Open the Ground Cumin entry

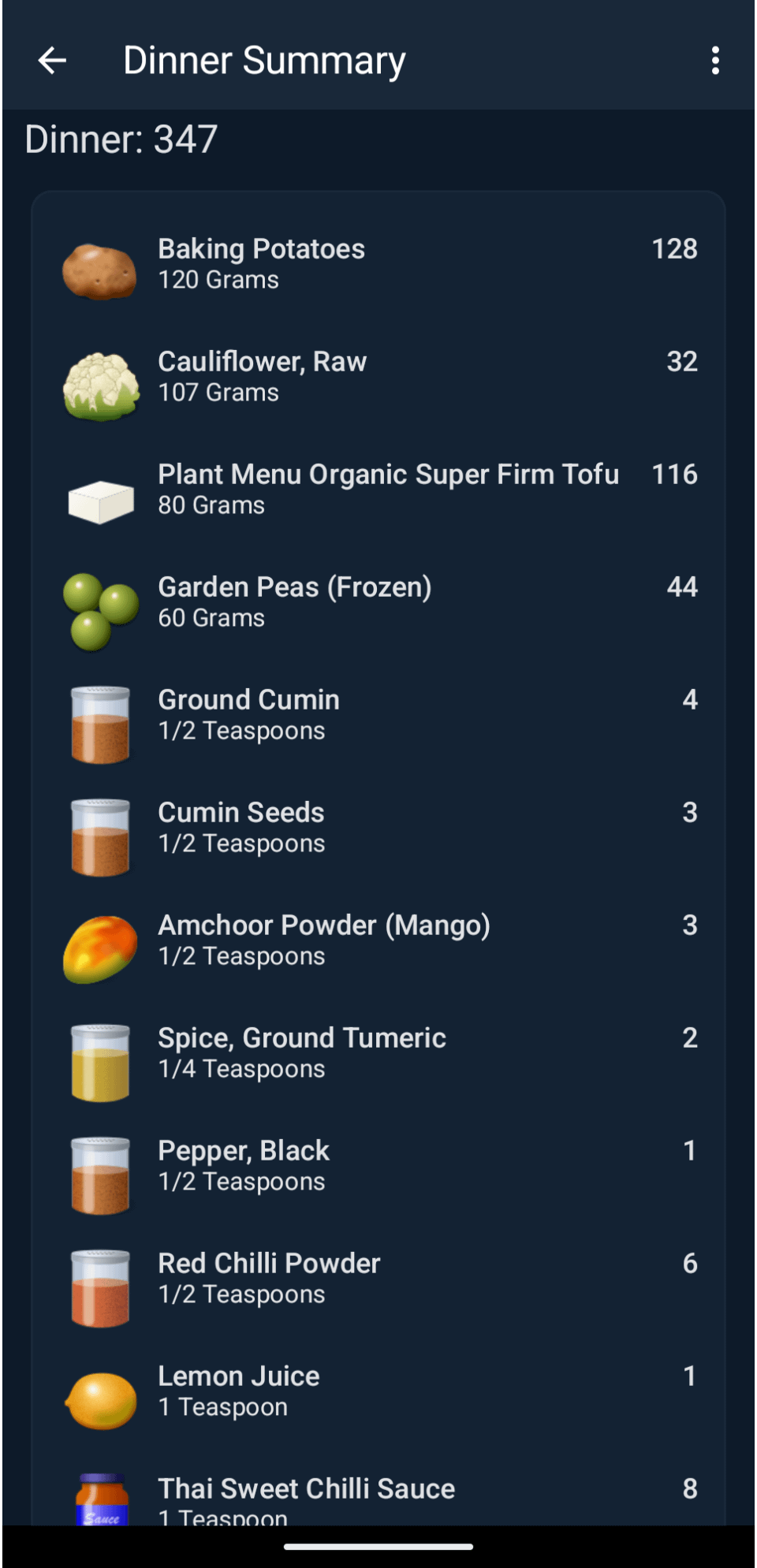tap(378, 716)
